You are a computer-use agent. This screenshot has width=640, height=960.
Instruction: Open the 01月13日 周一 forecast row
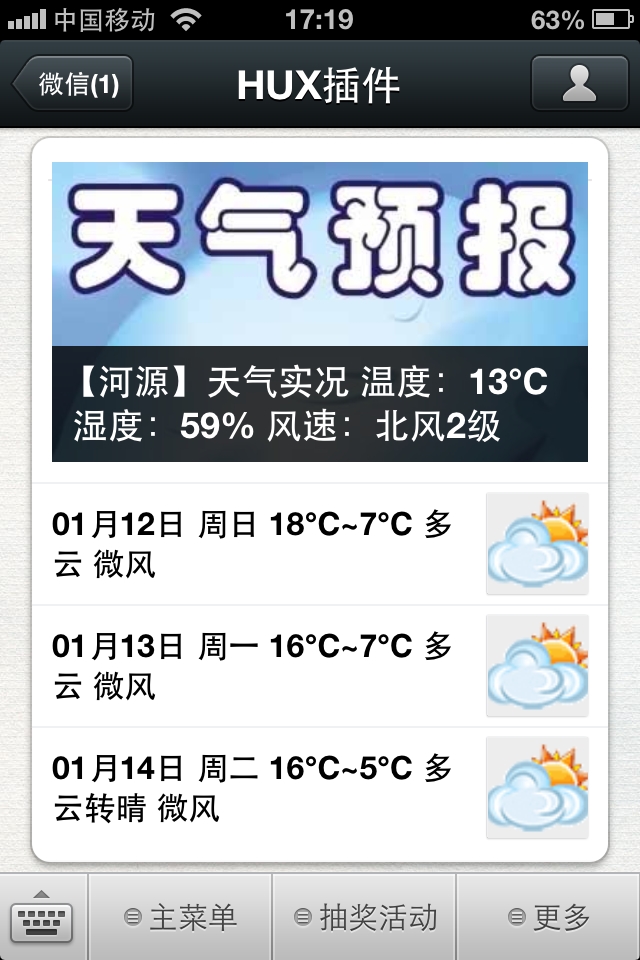point(320,665)
